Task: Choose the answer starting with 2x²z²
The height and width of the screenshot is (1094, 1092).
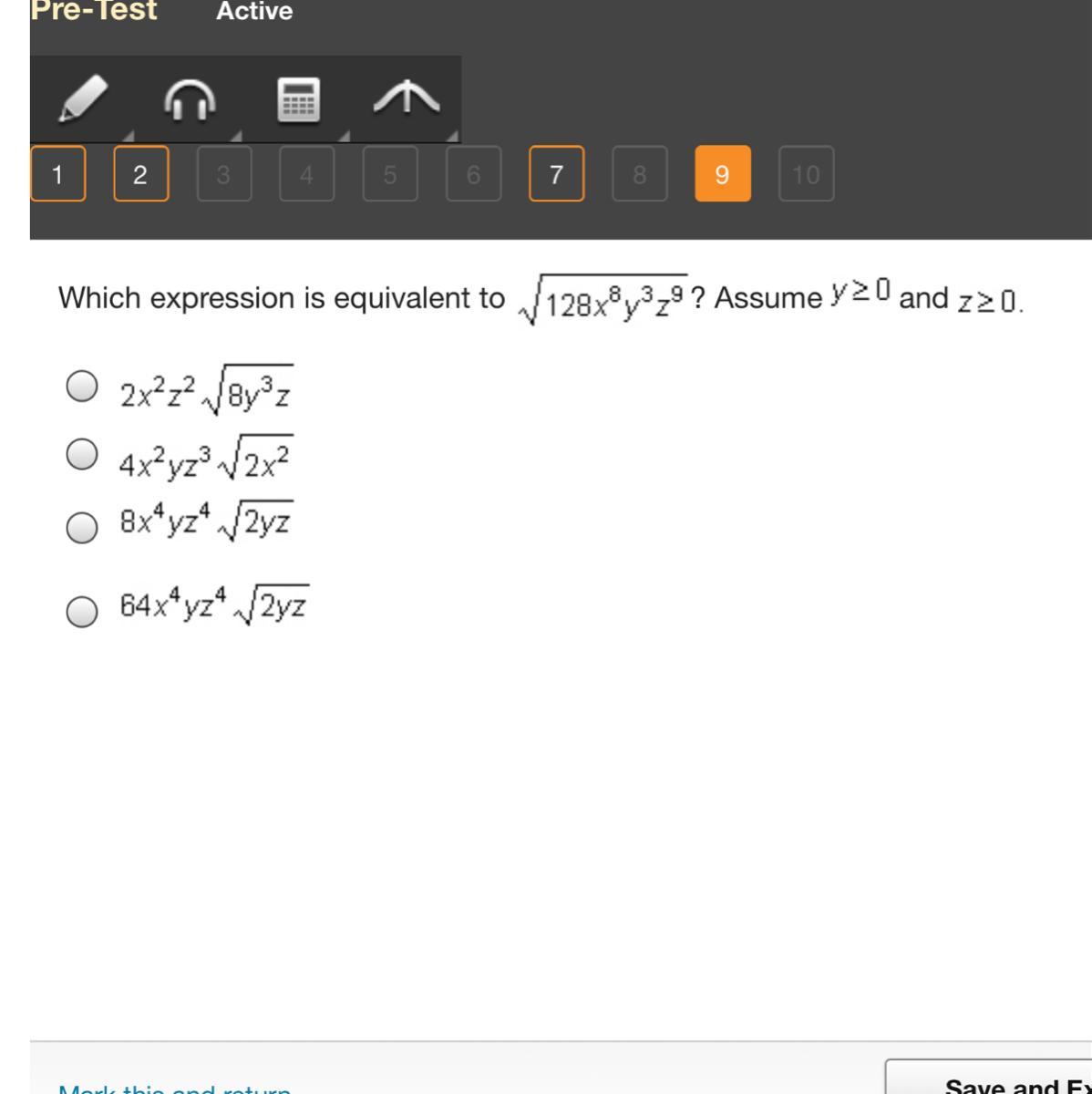Action: (82, 386)
